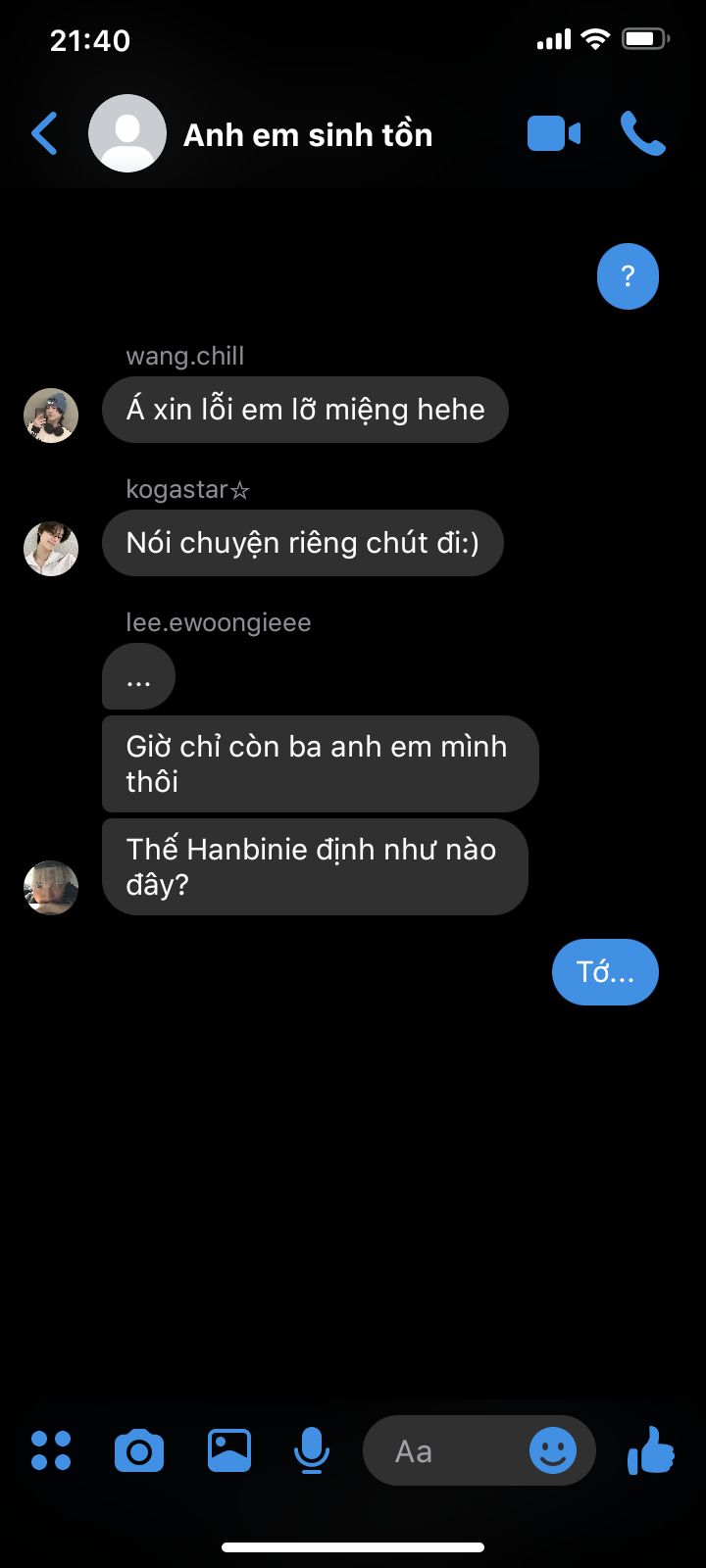This screenshot has height=1568, width=706.
Task: Send a thumbs-up like
Action: 651,1450
